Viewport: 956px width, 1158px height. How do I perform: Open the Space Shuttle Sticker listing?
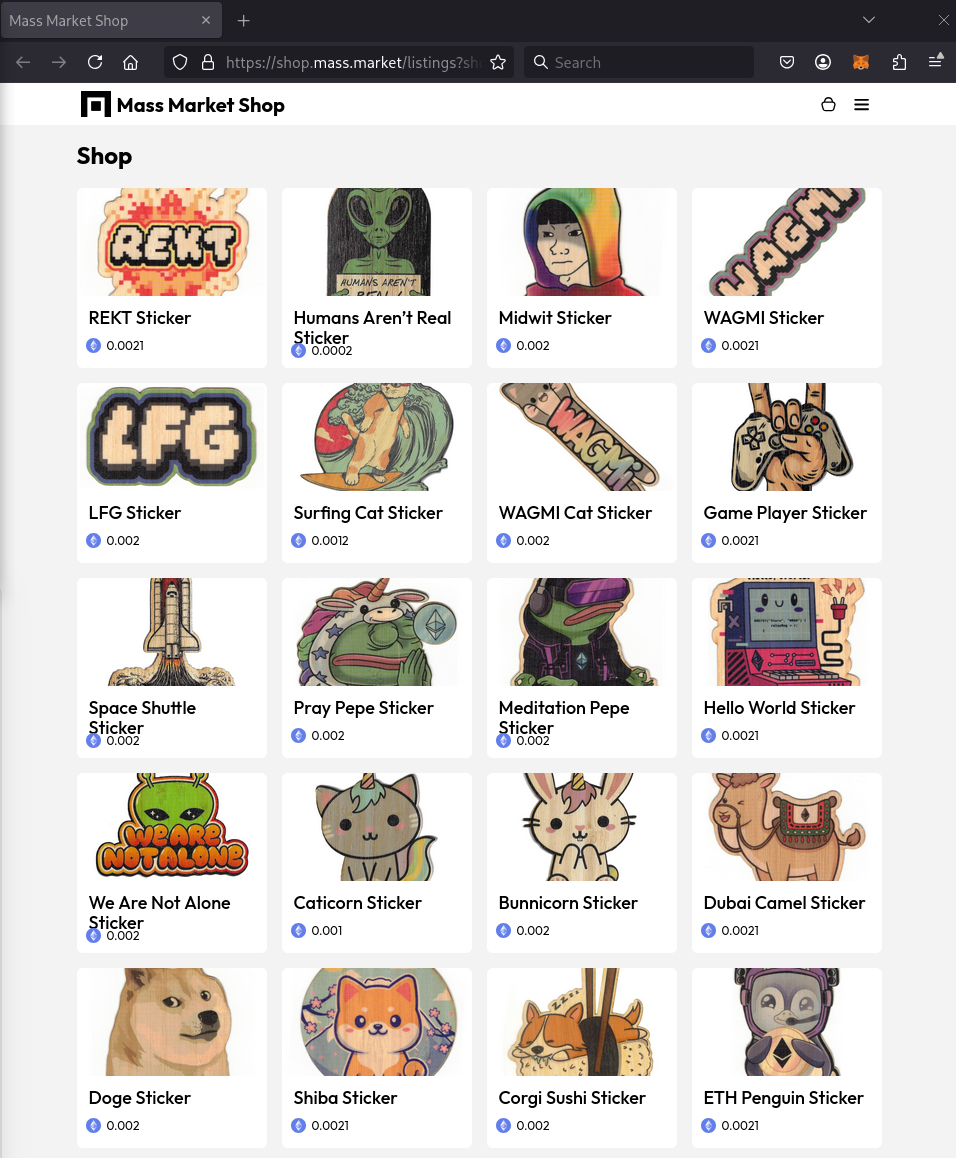pyautogui.click(x=171, y=667)
